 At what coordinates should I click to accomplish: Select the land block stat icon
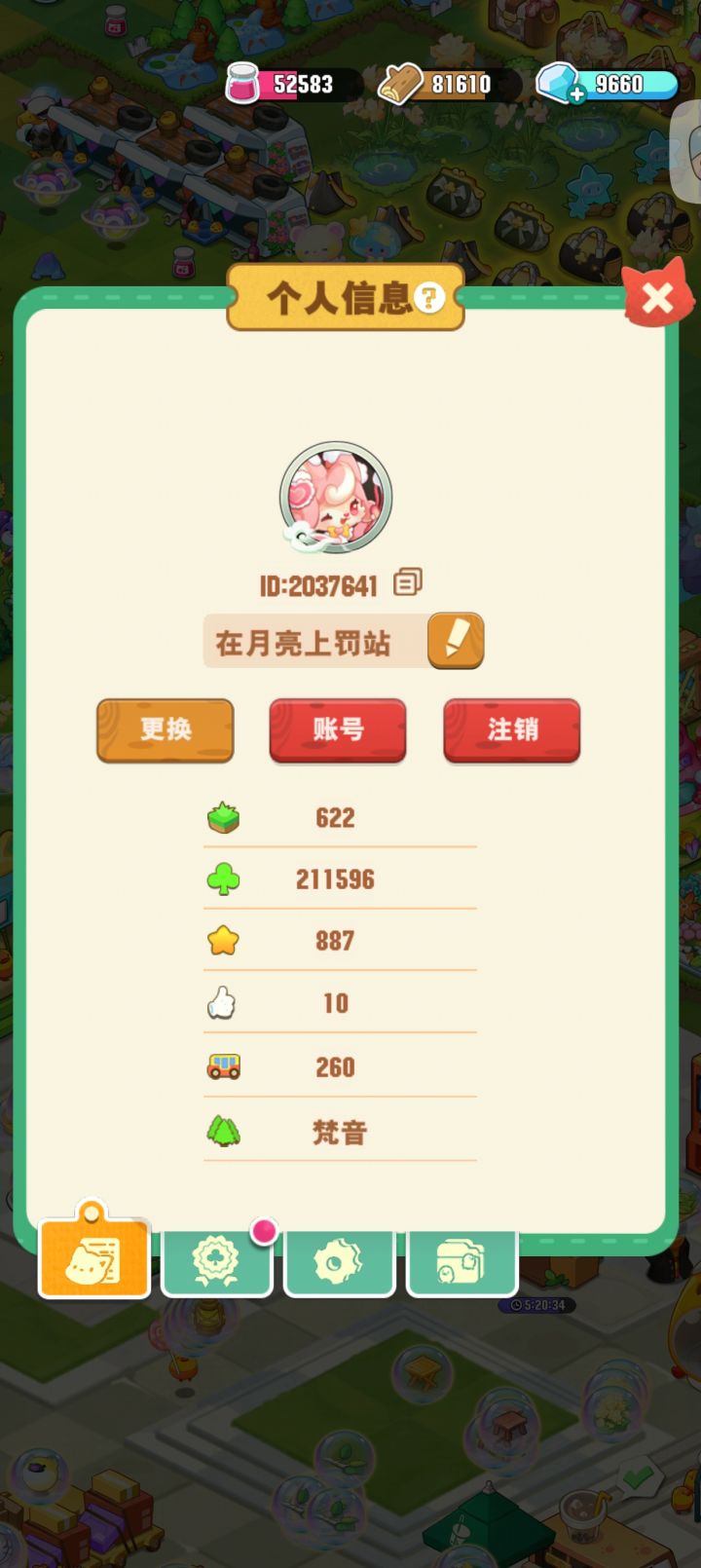tap(224, 816)
